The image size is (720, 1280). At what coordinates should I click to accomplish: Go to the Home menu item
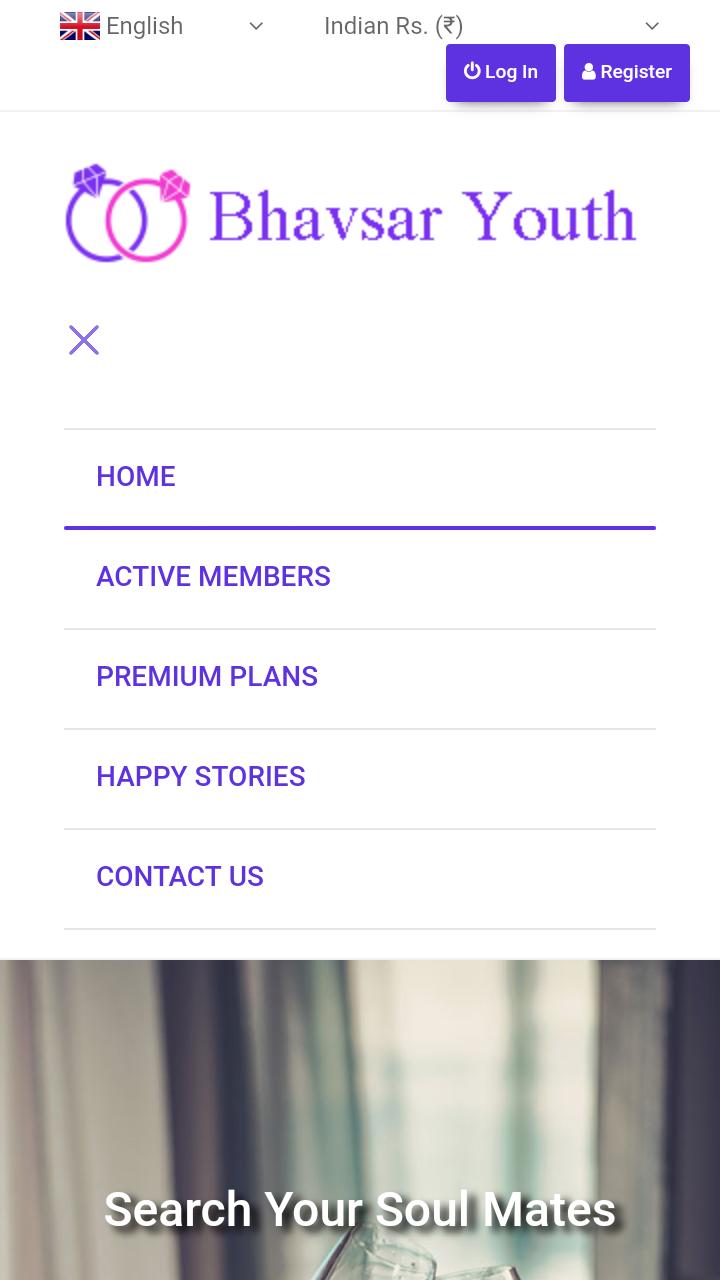136,477
